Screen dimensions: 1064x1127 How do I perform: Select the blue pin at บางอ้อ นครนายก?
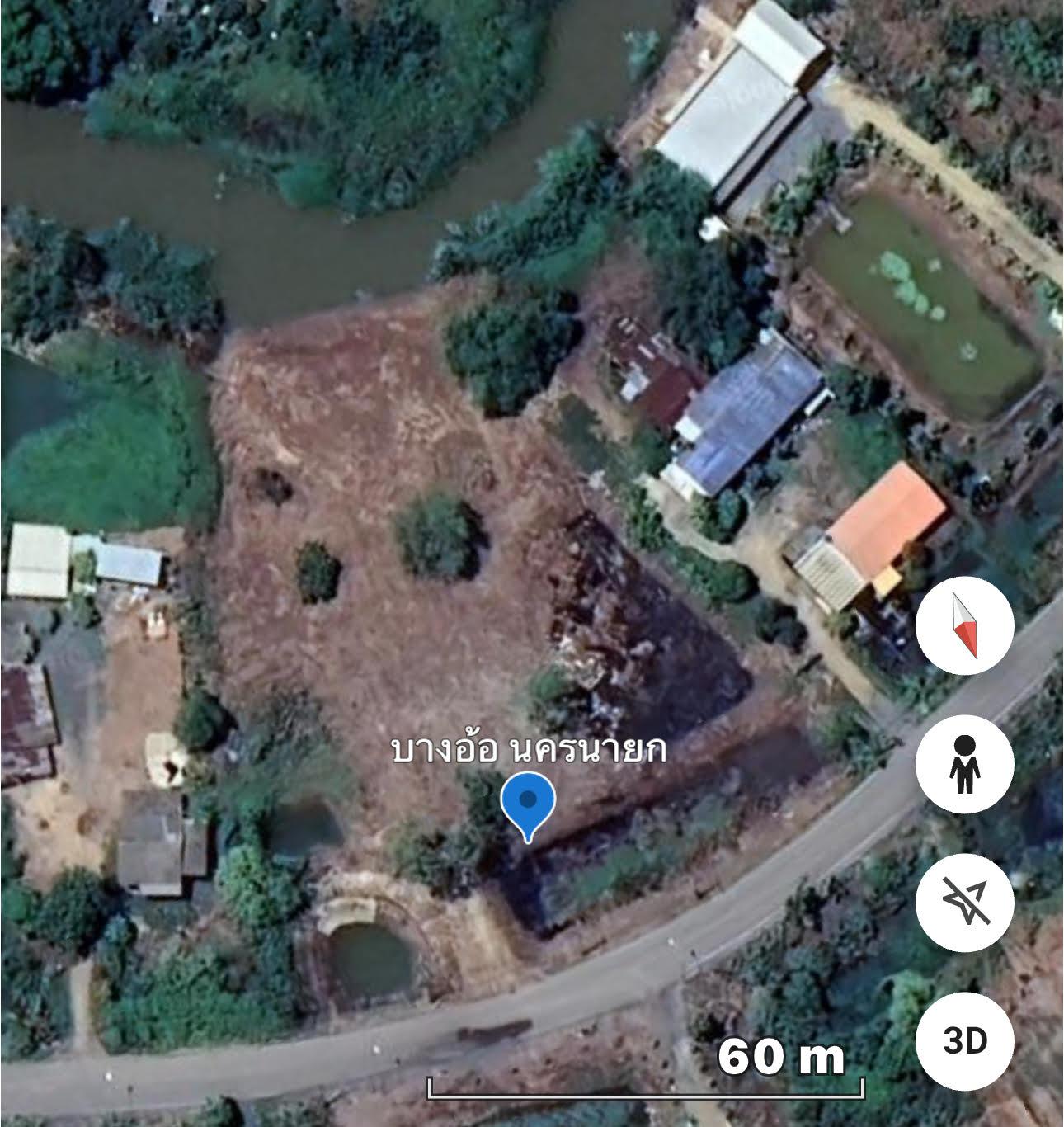(529, 804)
